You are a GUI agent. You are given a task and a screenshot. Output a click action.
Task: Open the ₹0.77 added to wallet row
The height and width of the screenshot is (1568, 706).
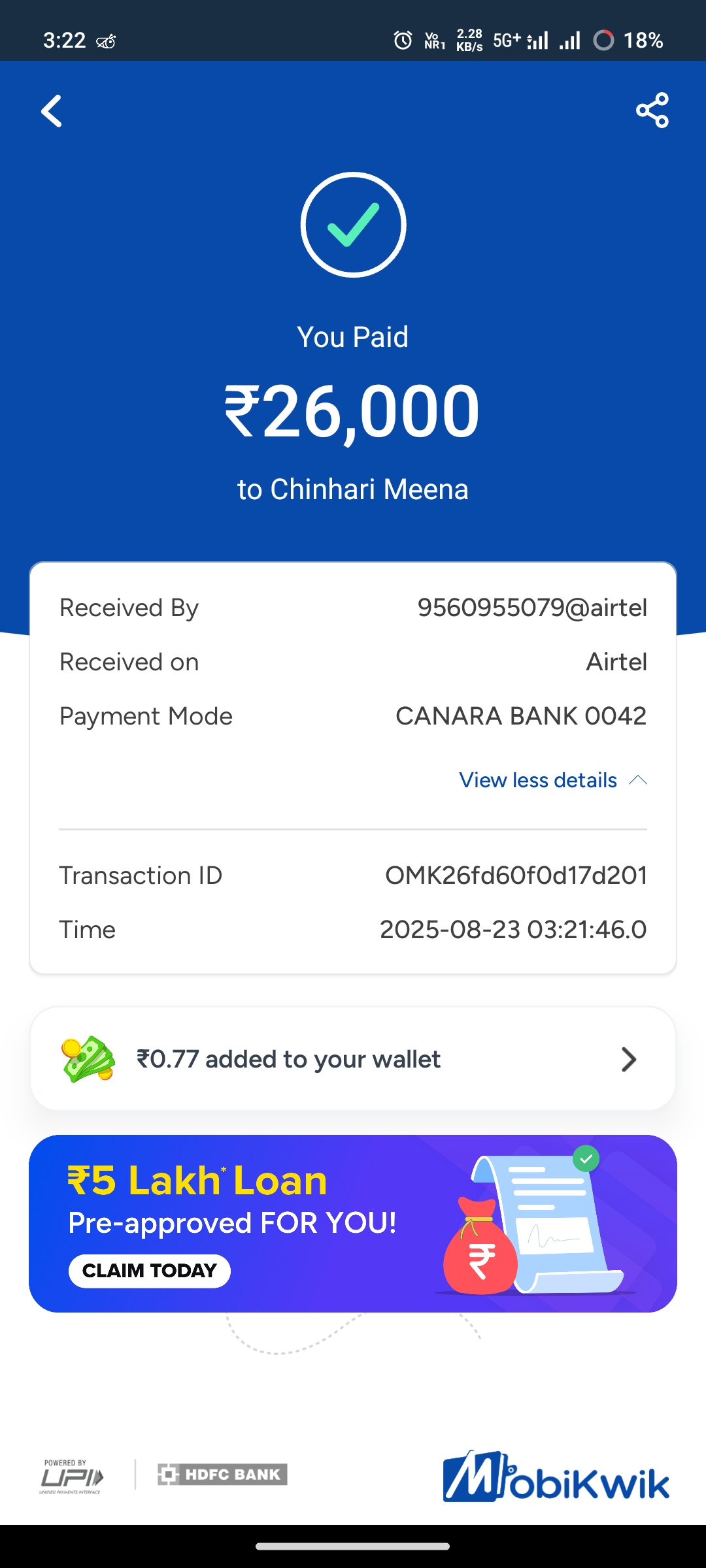353,1059
